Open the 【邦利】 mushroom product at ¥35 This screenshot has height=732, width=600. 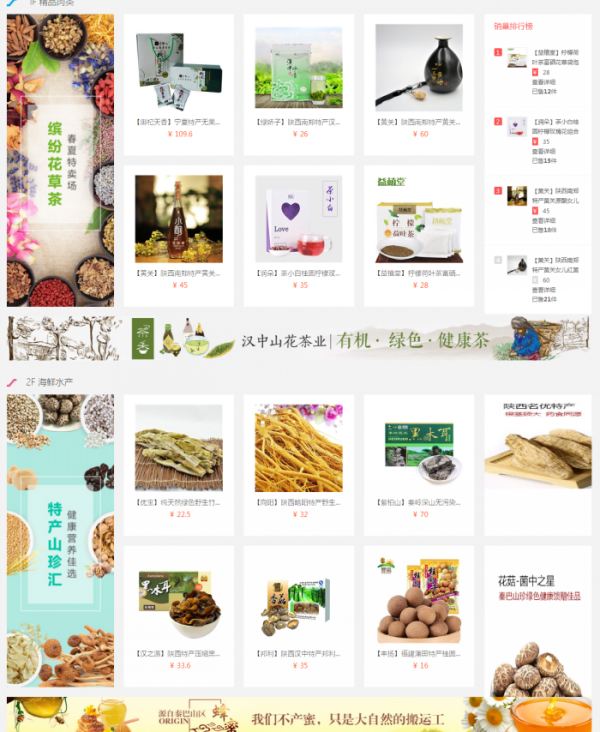click(298, 607)
